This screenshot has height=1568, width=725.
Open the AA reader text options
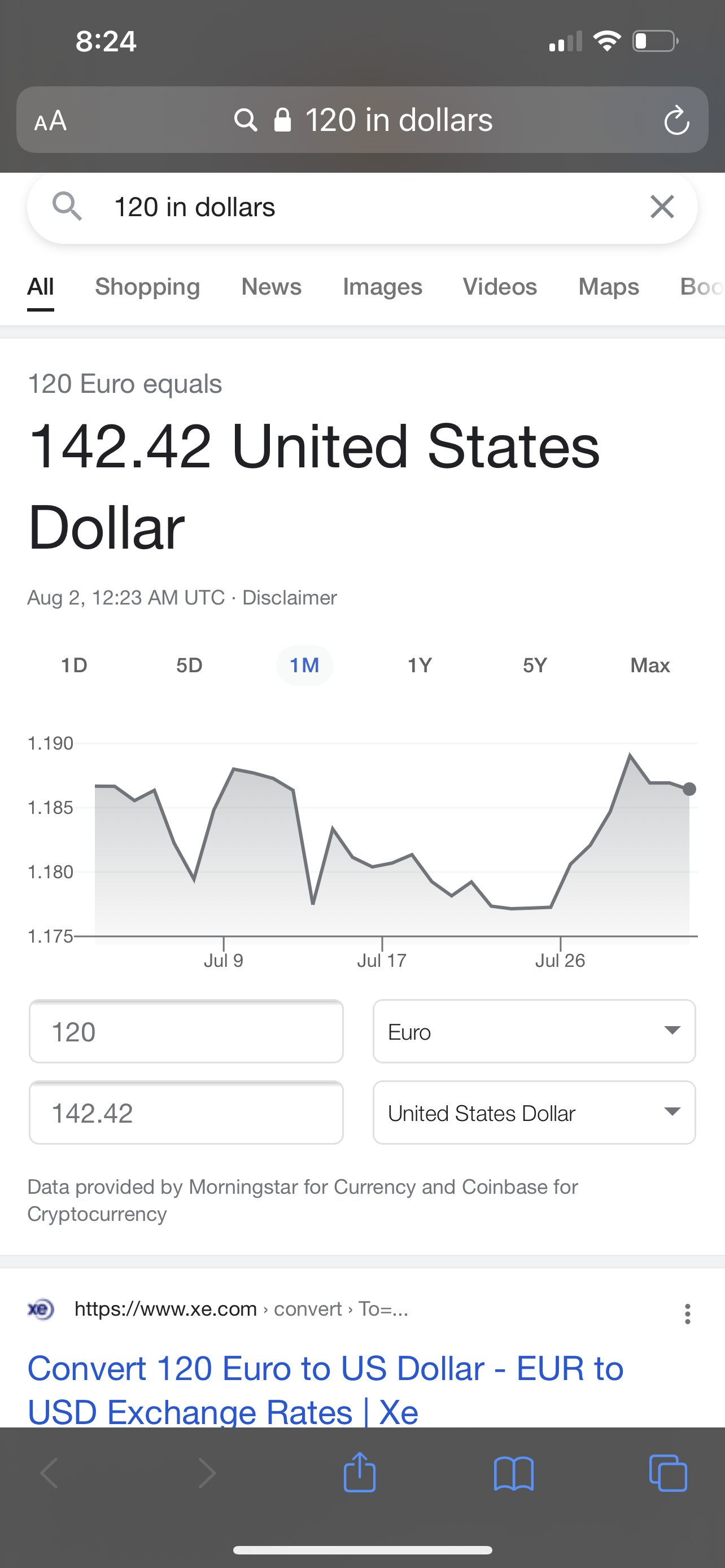point(50,121)
